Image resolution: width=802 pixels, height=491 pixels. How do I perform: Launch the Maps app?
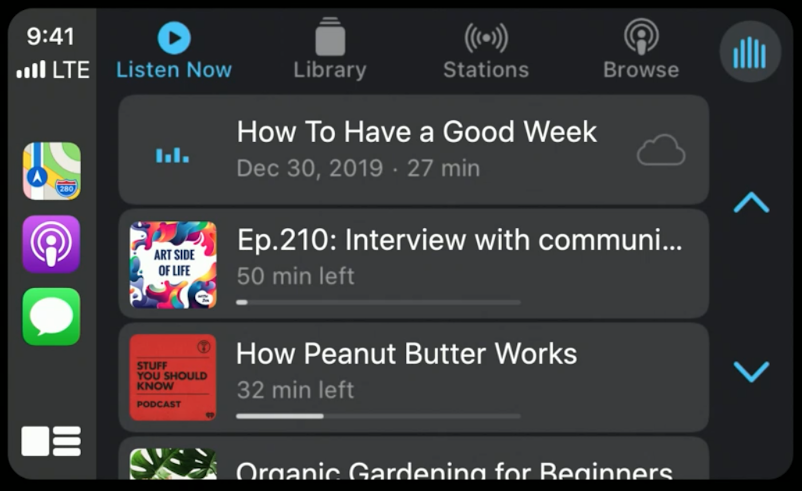[x=52, y=171]
